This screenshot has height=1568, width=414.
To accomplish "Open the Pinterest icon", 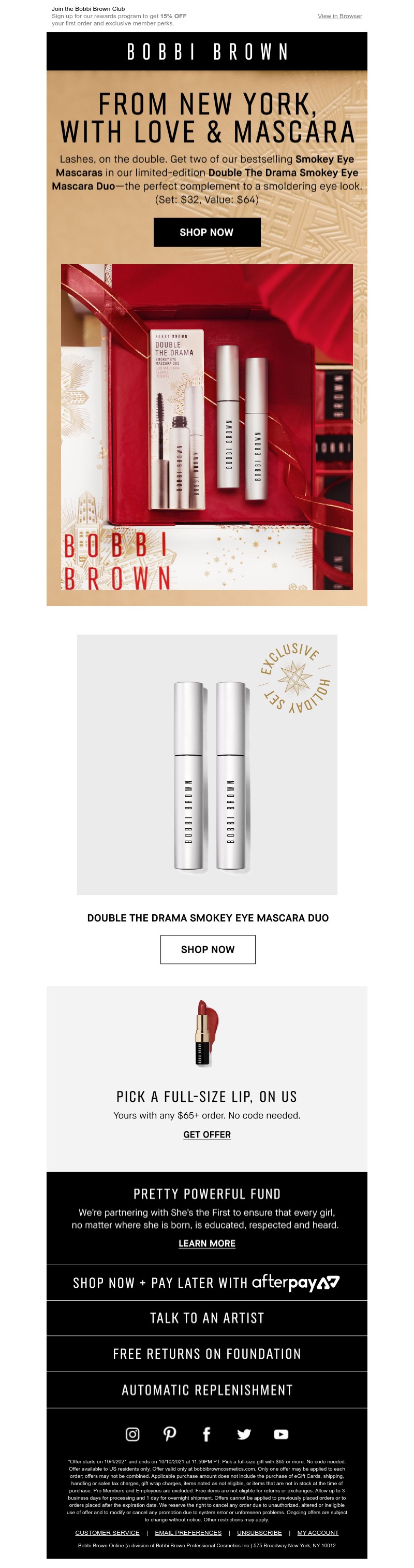I will [170, 1435].
